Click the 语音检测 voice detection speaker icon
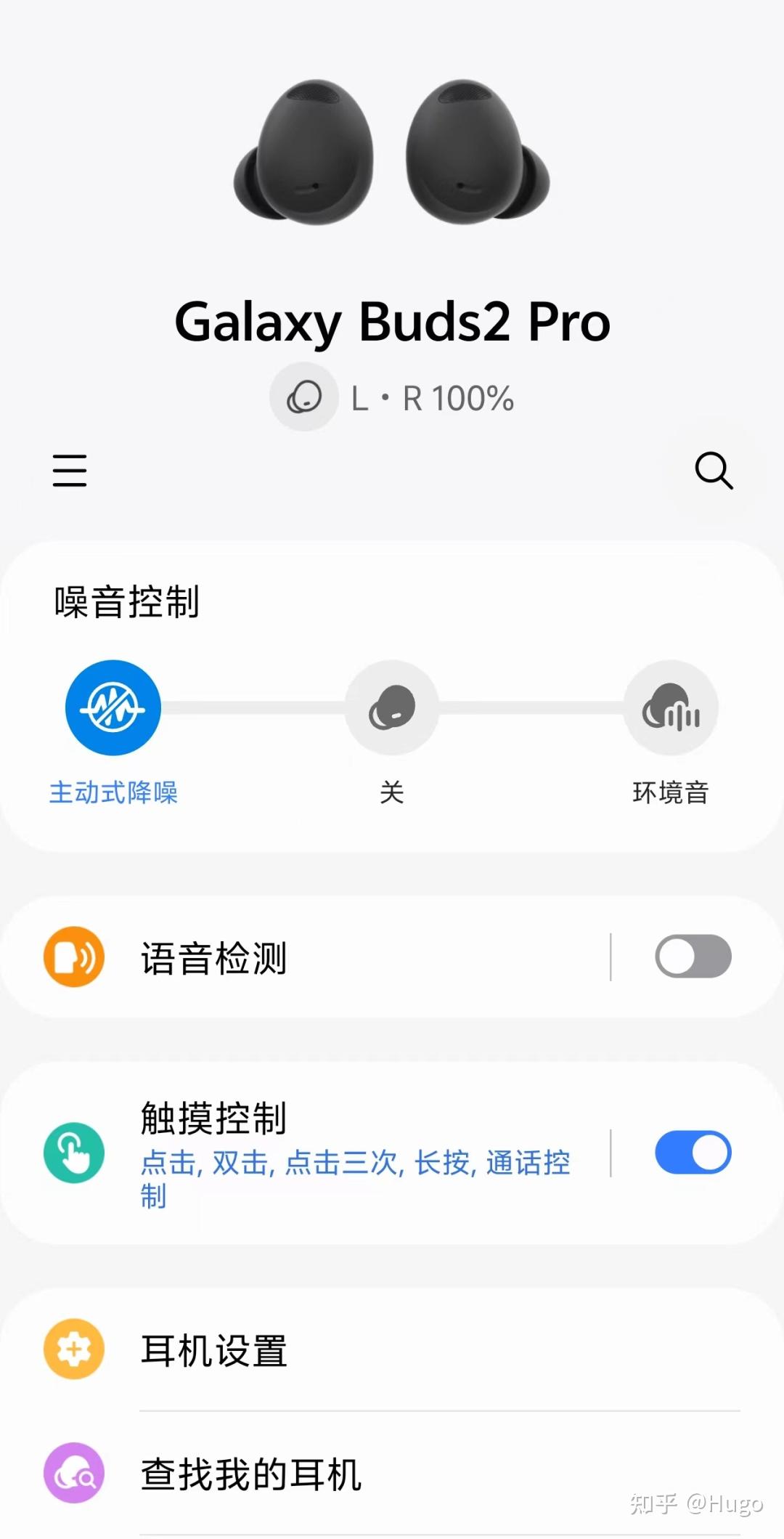The image size is (784, 1539). 73,957
